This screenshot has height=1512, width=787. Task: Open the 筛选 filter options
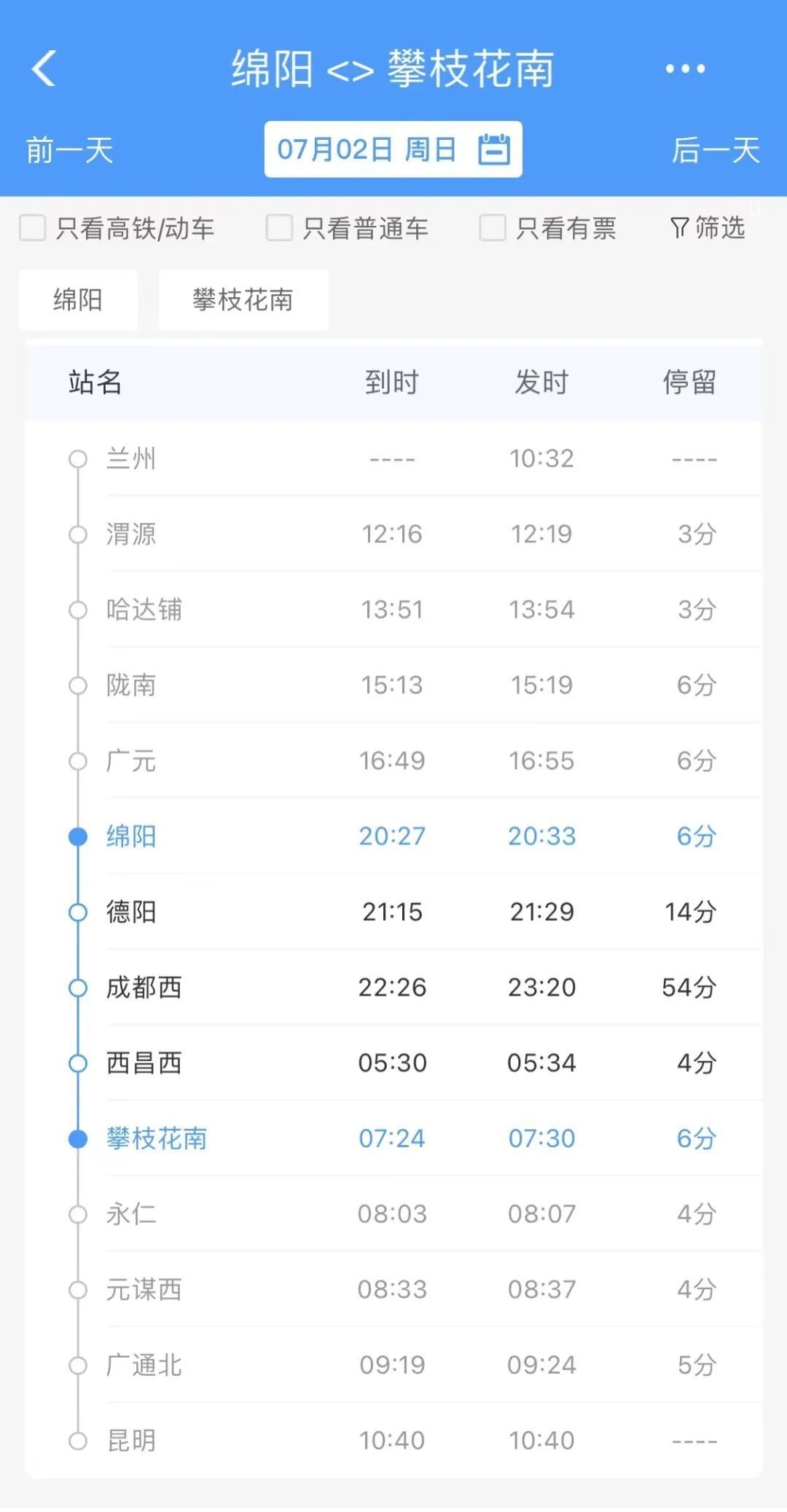[707, 228]
